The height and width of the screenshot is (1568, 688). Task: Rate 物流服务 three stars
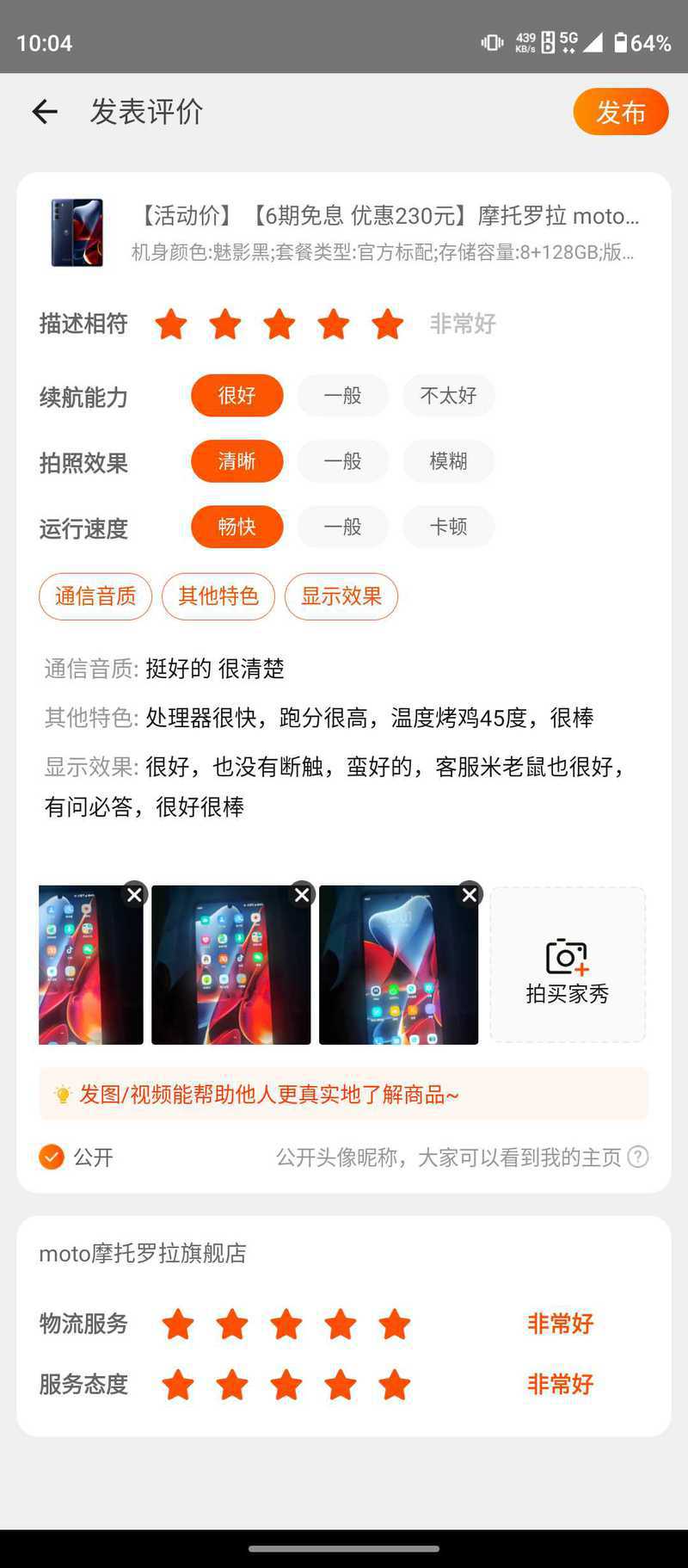pos(286,1324)
